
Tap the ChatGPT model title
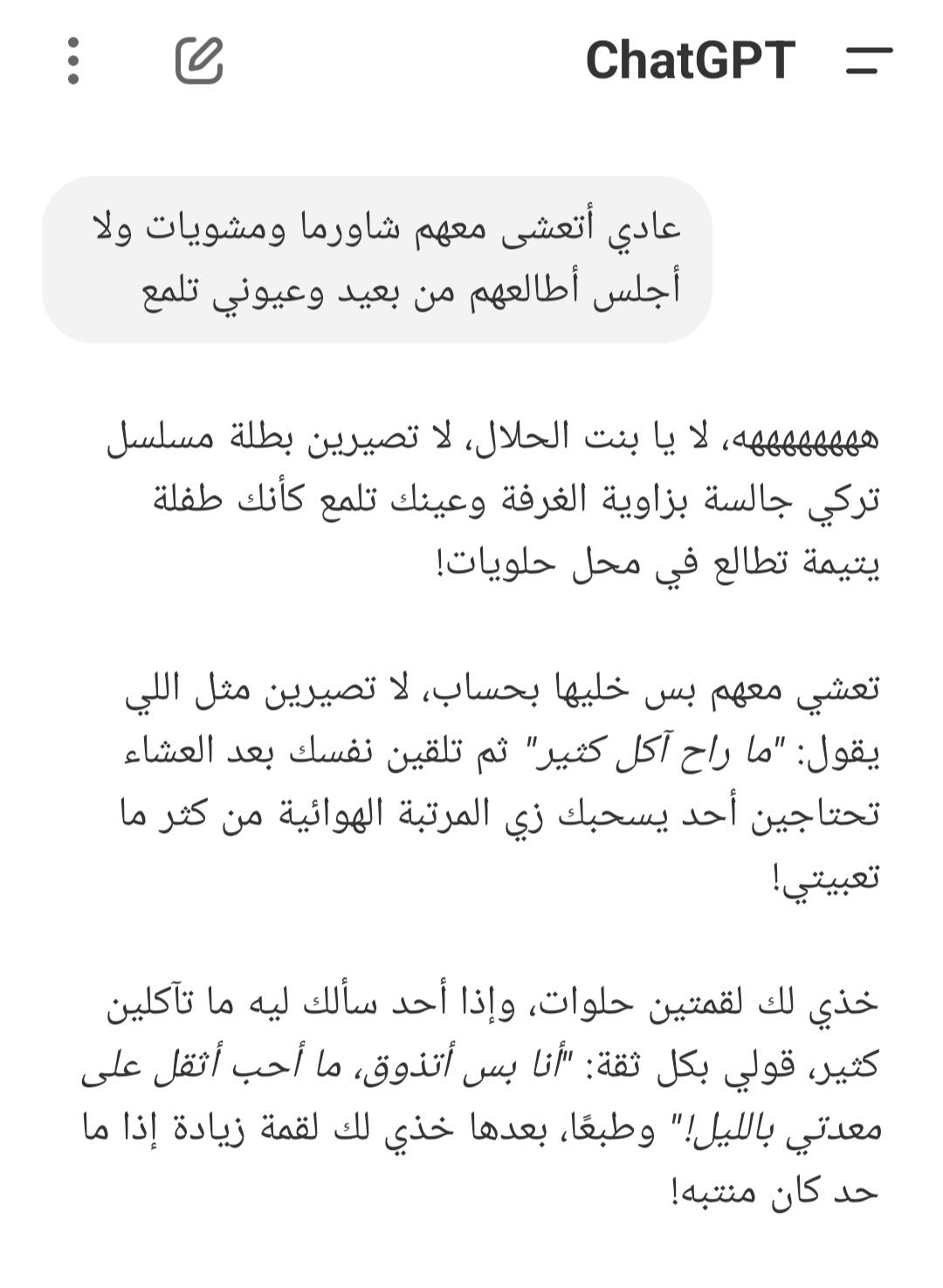tap(690, 60)
